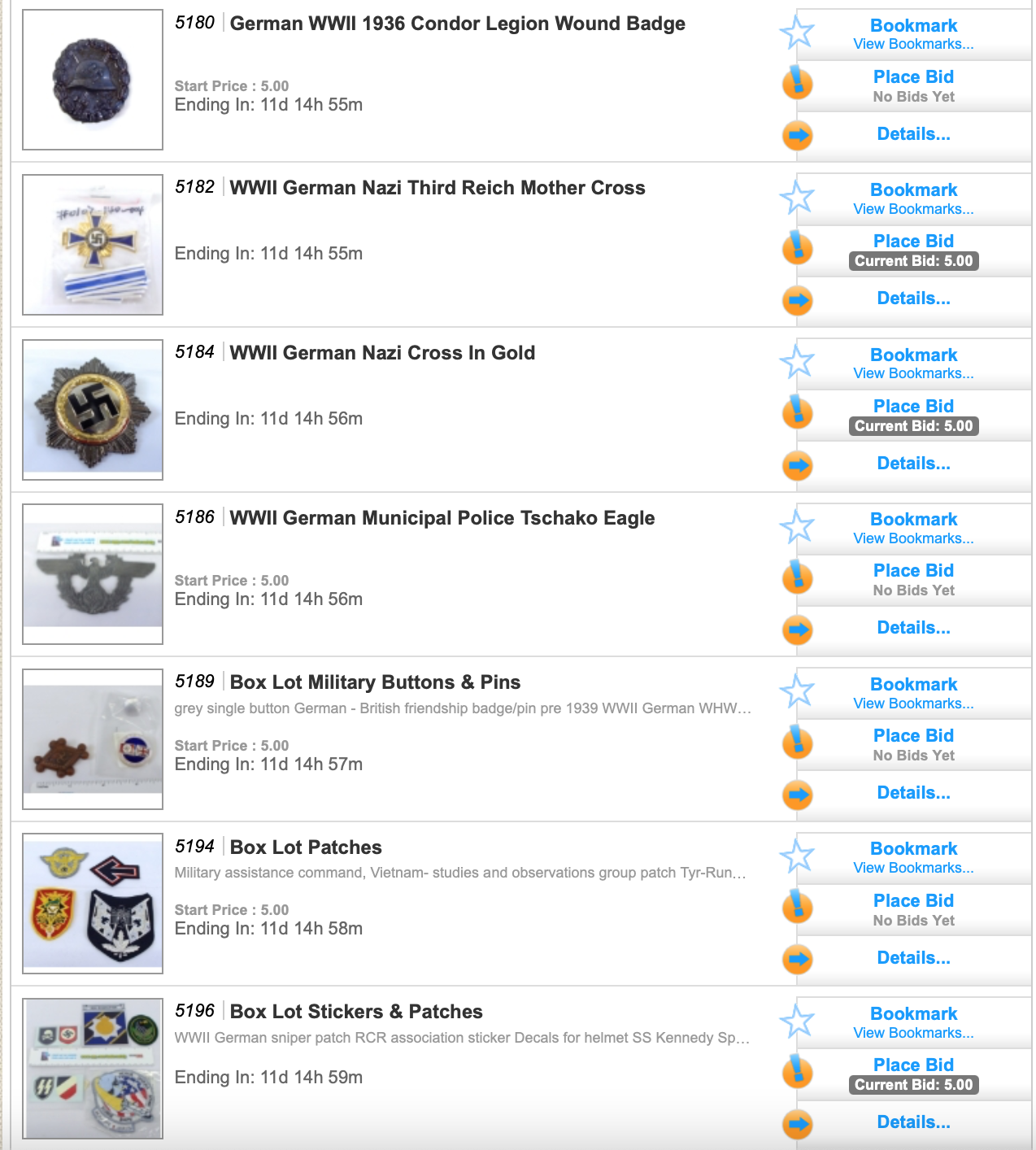Bookmark lot 5180 Condor Legion Wound Badge
Screen dimensions: 1036x1150
click(913, 26)
